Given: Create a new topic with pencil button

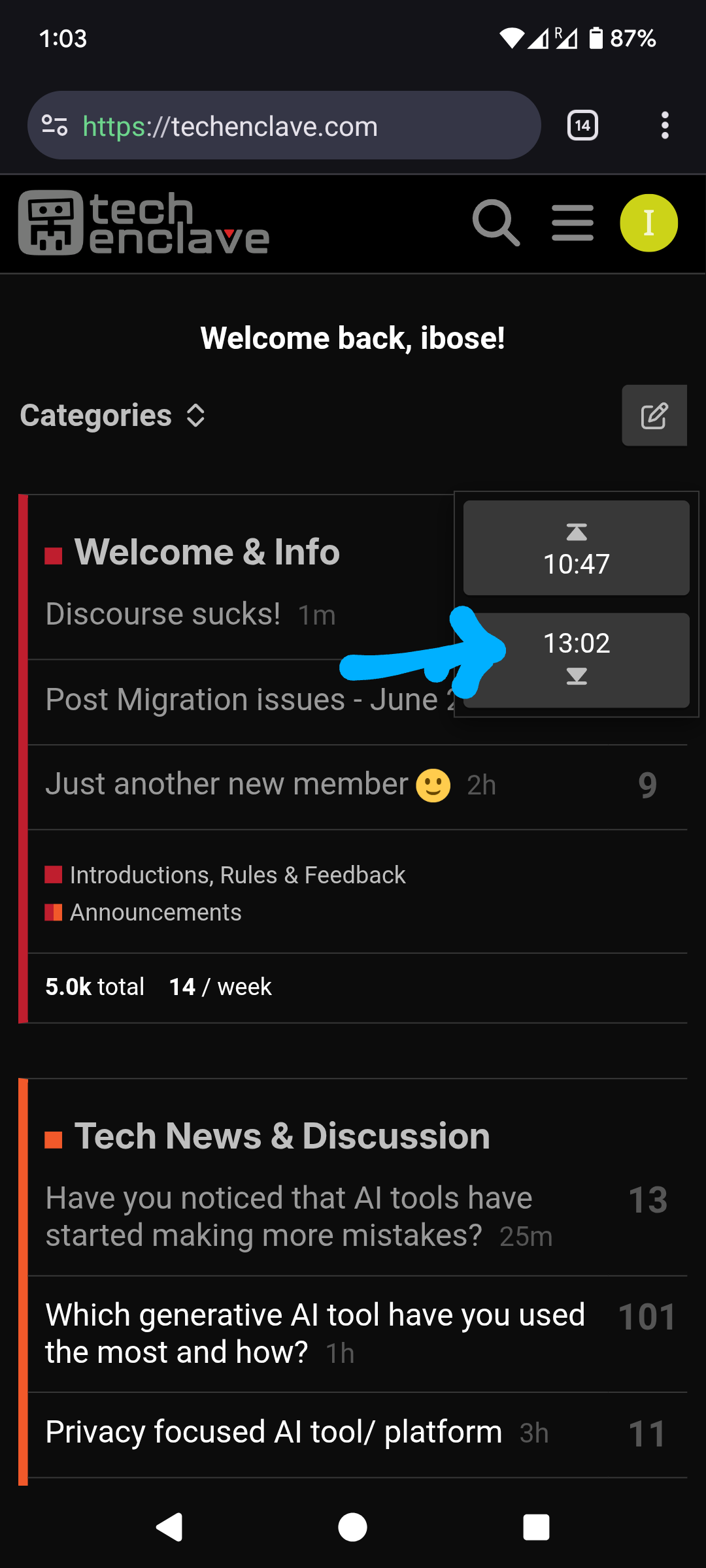Looking at the screenshot, I should 654,416.
